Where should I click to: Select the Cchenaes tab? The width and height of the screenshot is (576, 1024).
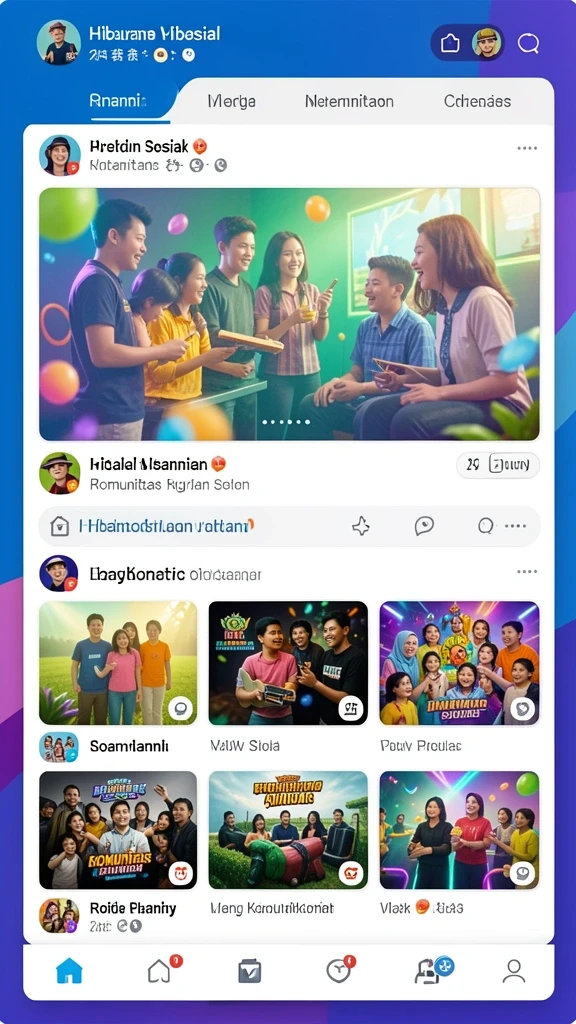[477, 101]
